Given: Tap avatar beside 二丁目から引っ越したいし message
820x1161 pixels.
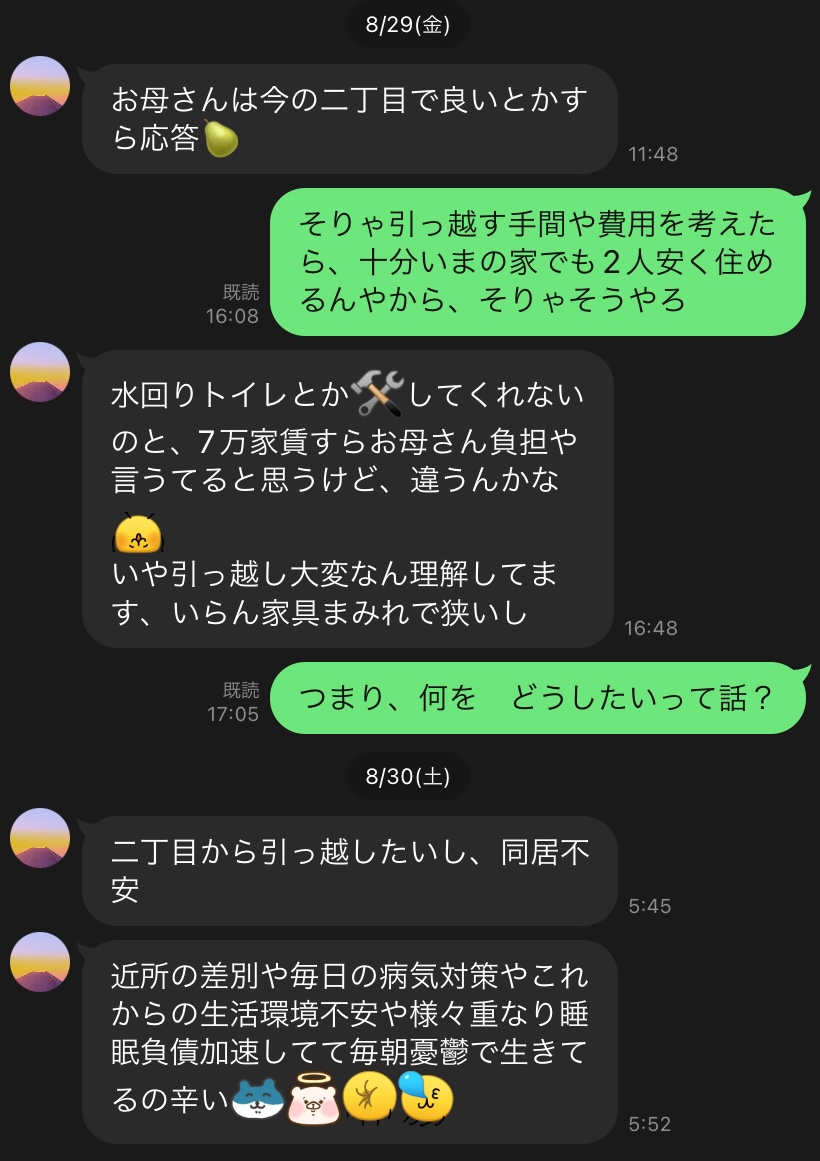Looking at the screenshot, I should [x=40, y=838].
